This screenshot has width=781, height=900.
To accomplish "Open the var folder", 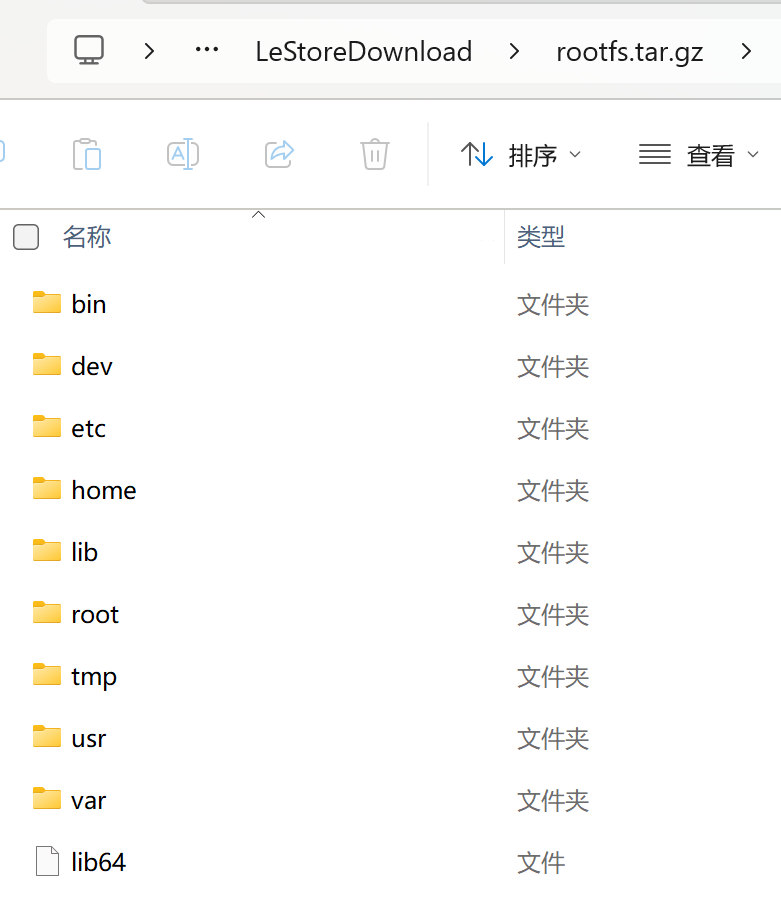I will [88, 800].
